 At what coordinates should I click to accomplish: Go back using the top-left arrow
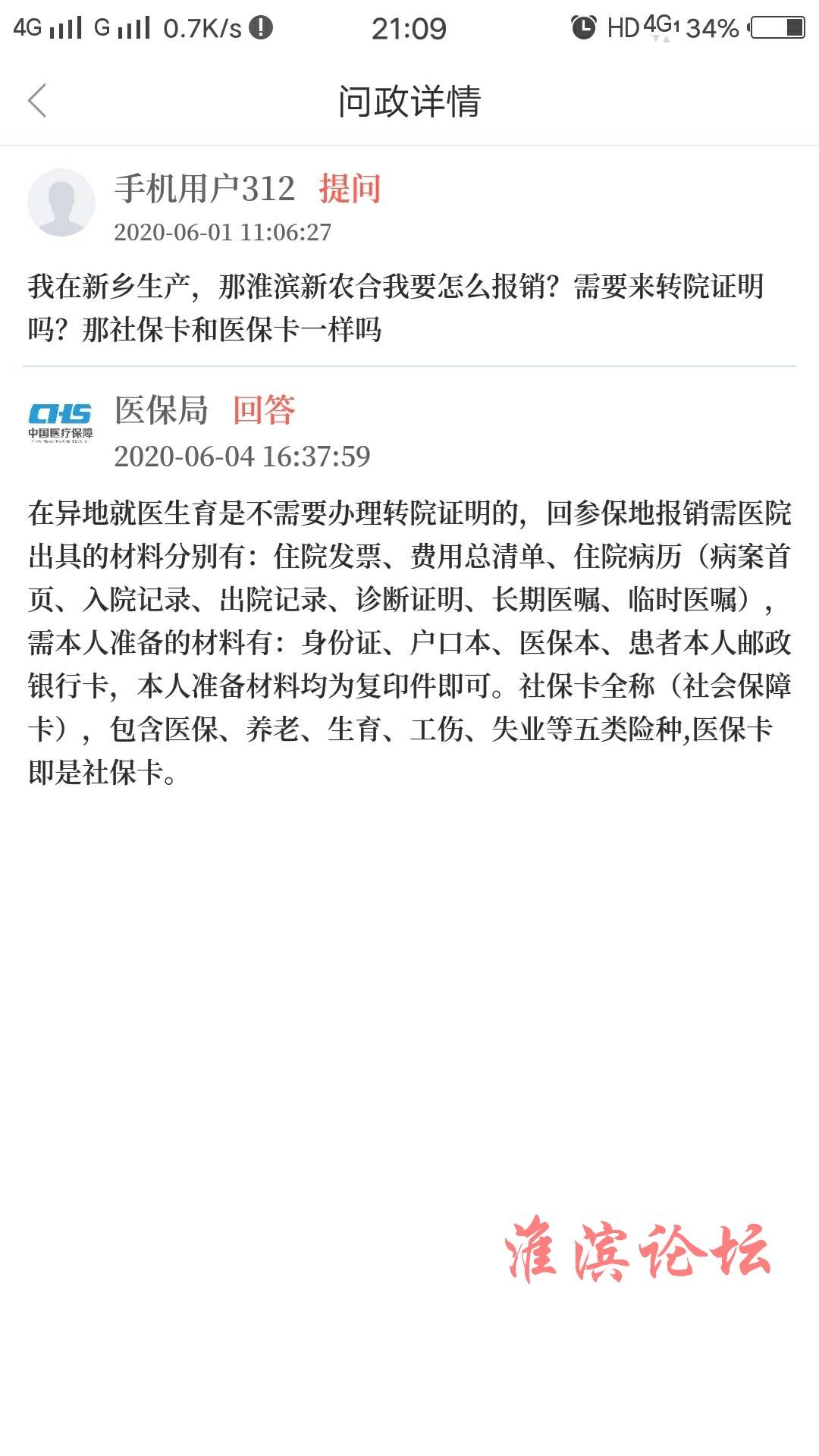(37, 101)
